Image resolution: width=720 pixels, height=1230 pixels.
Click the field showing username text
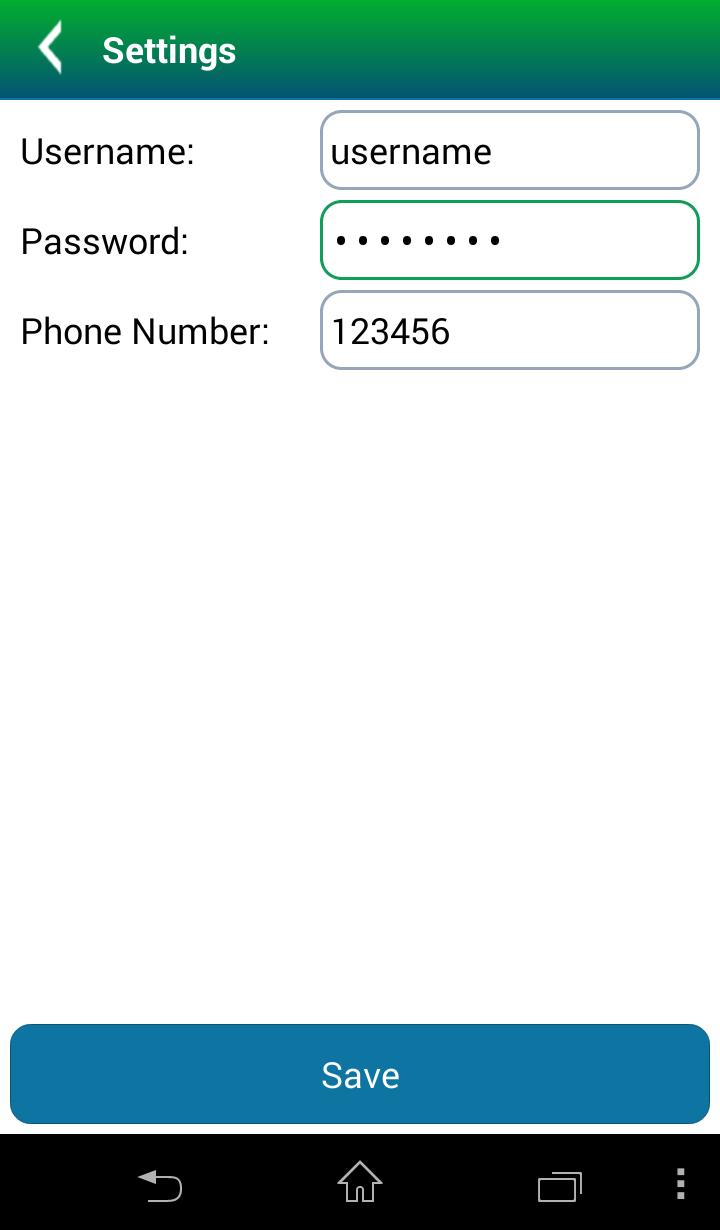pos(509,150)
